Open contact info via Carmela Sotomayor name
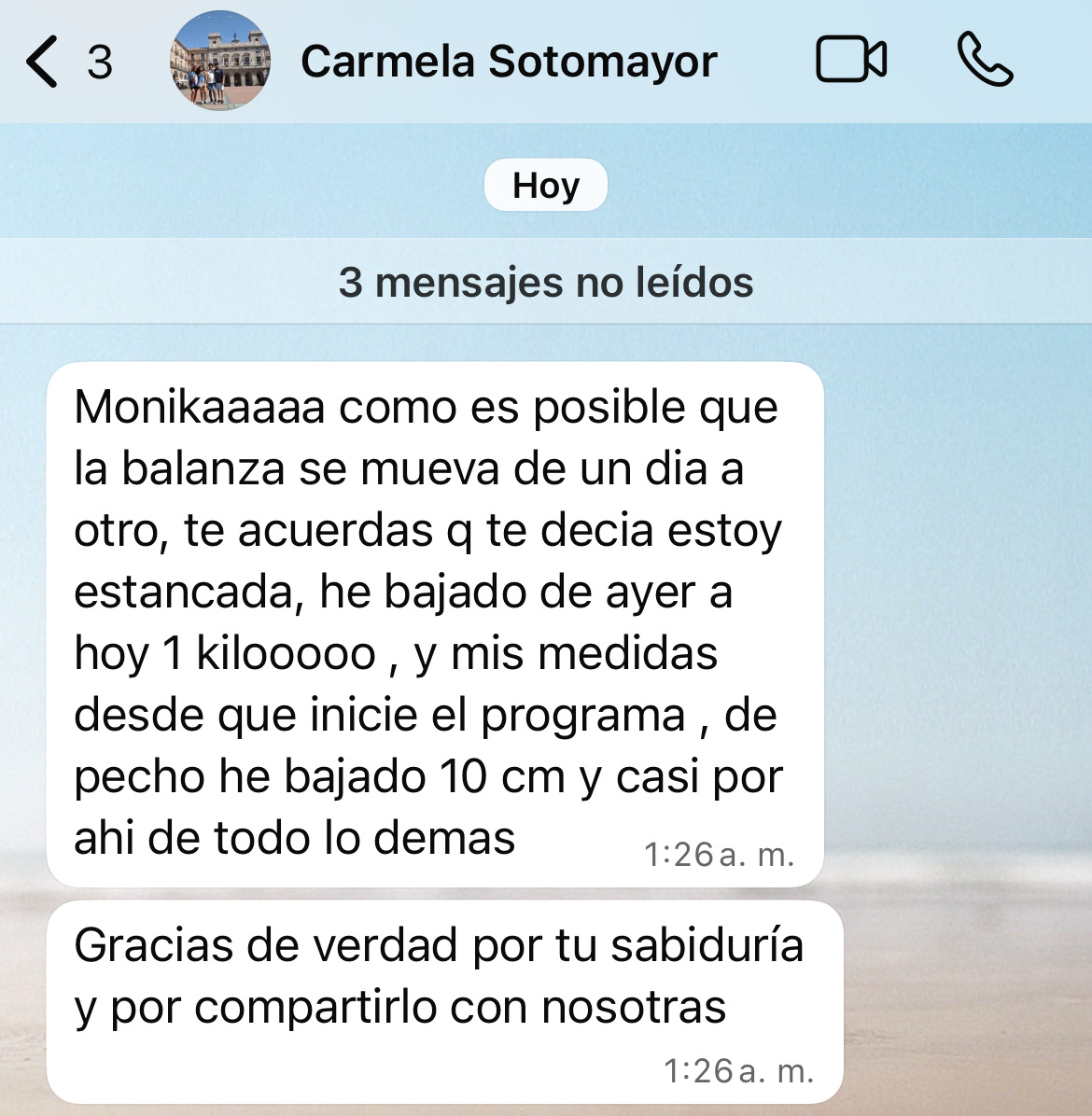The width and height of the screenshot is (1092, 1116). point(509,62)
